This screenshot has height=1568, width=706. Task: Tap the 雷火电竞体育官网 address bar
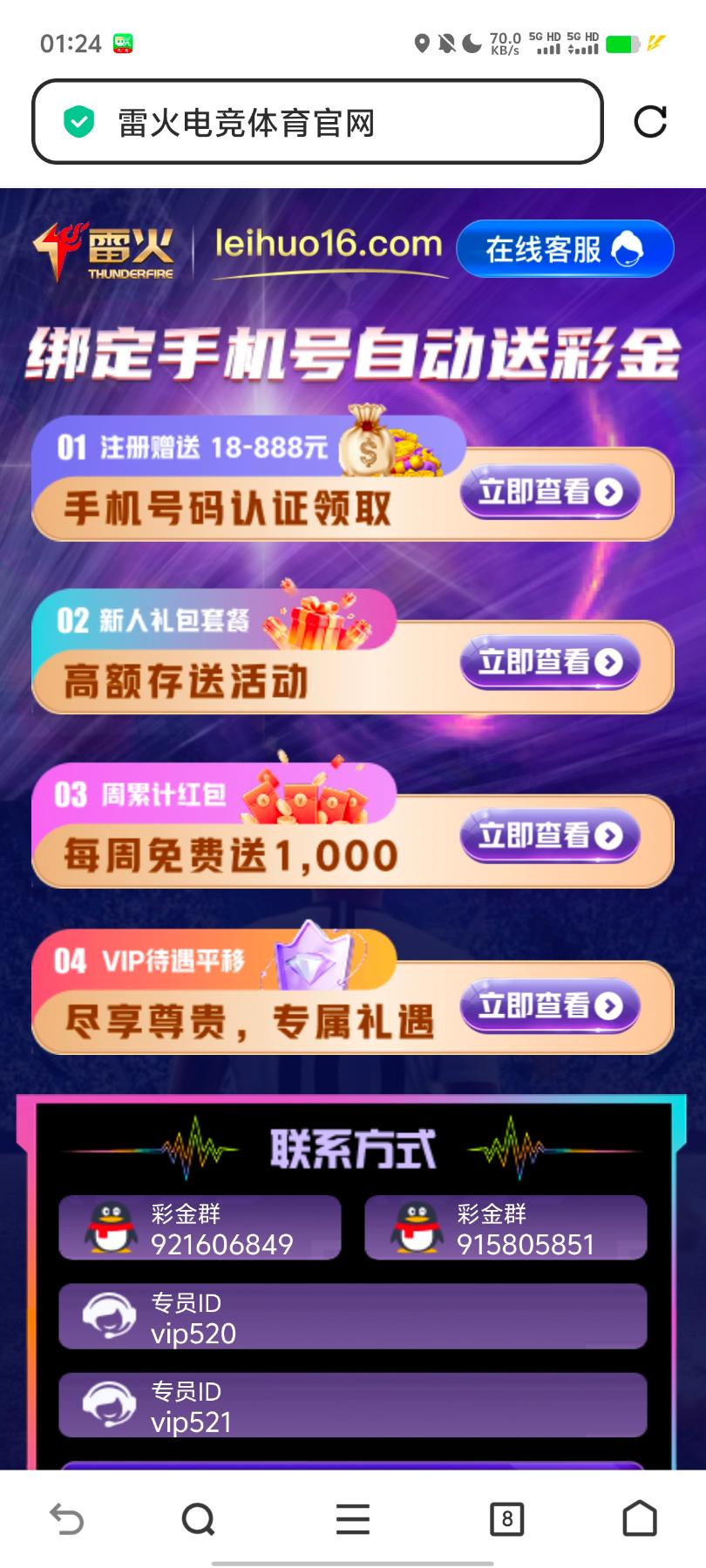pyautogui.click(x=317, y=122)
